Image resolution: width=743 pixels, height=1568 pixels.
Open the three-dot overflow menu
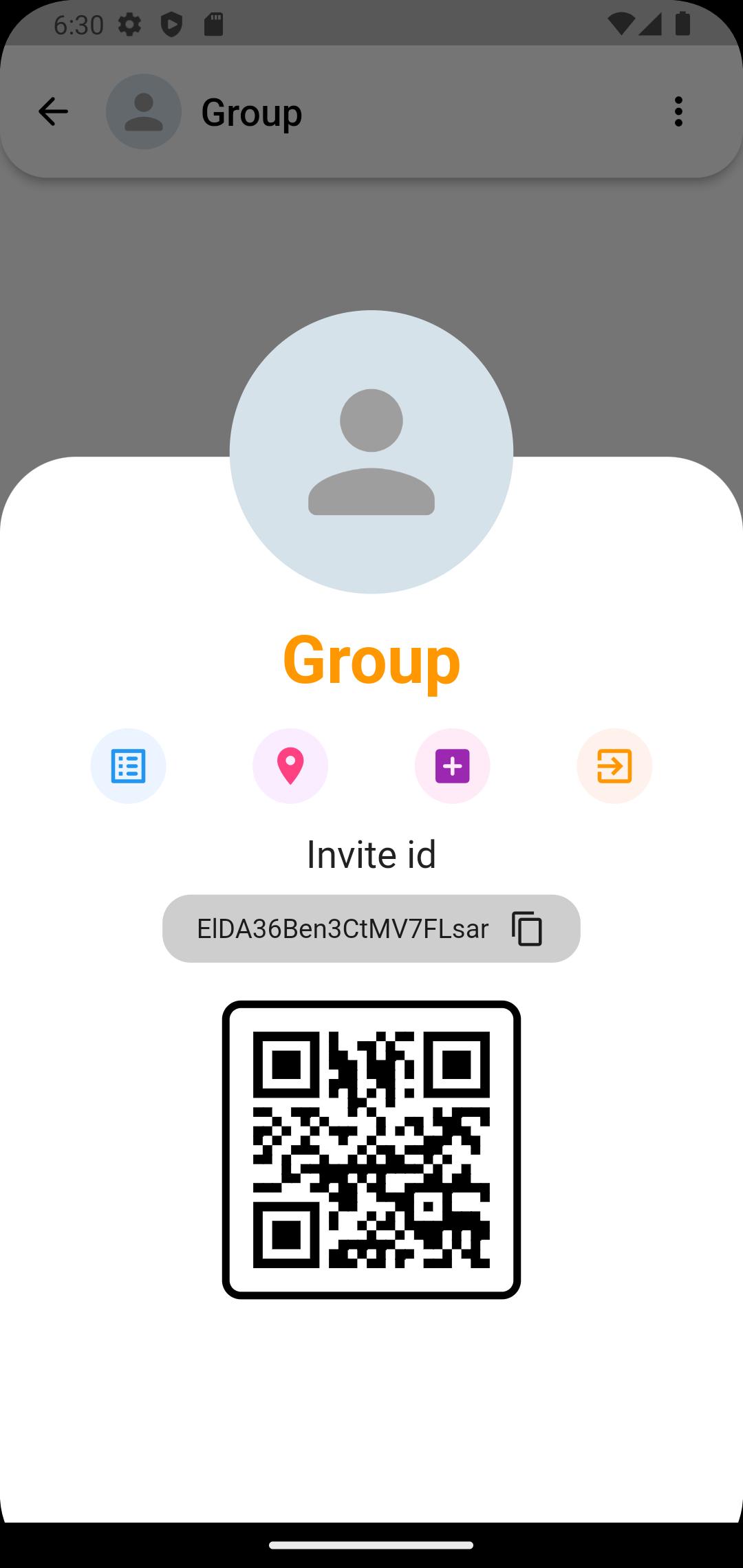coord(678,111)
